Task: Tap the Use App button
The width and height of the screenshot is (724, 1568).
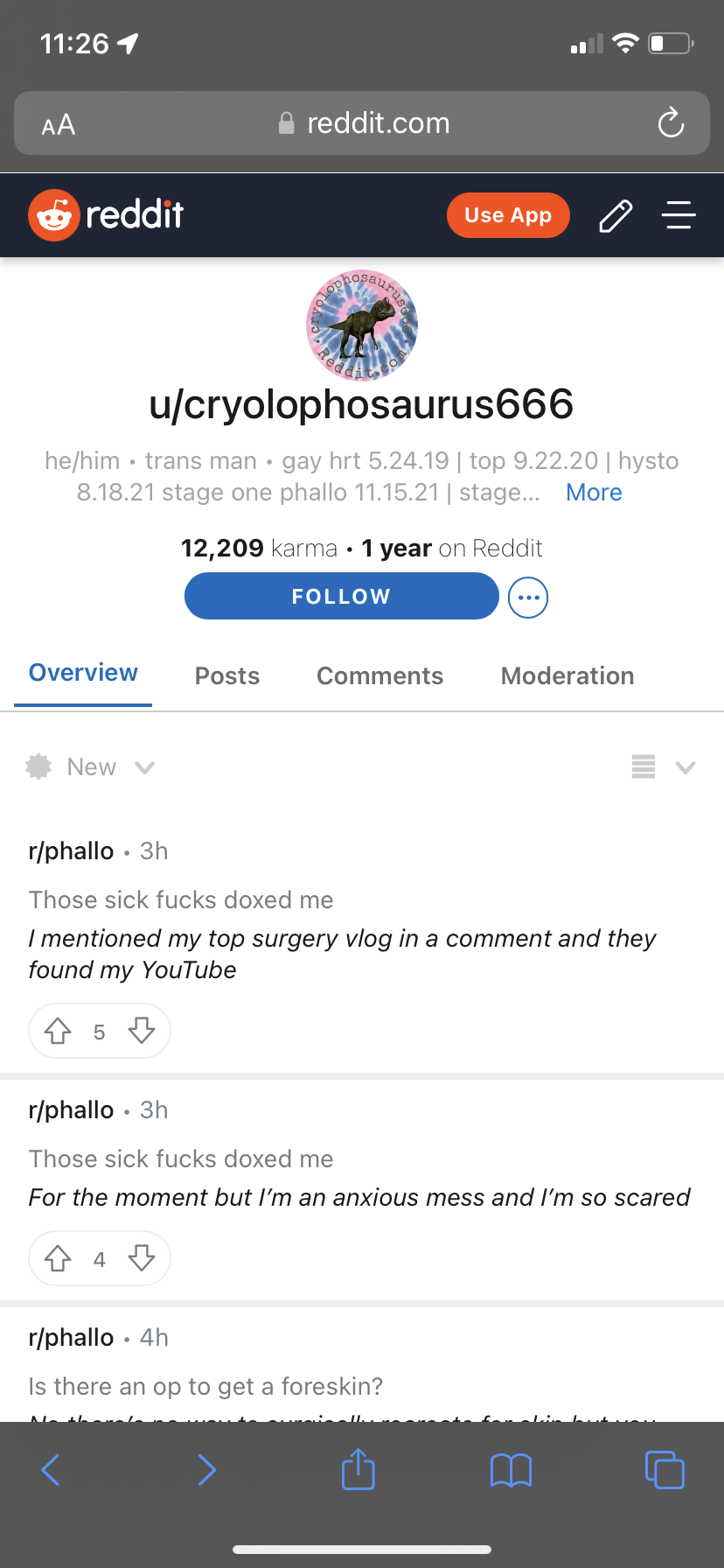Action: (508, 215)
